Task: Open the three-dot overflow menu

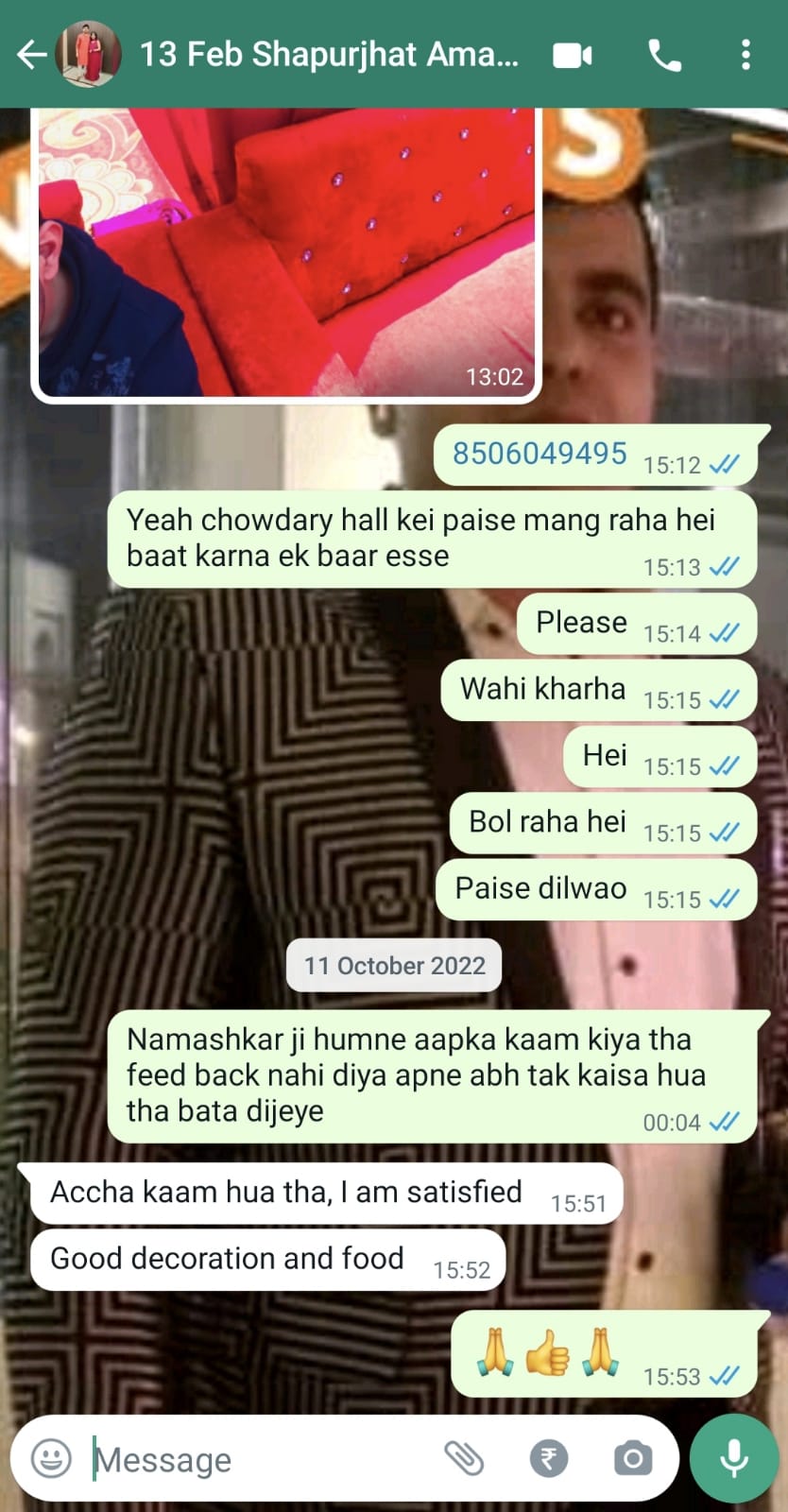Action: coord(745,55)
